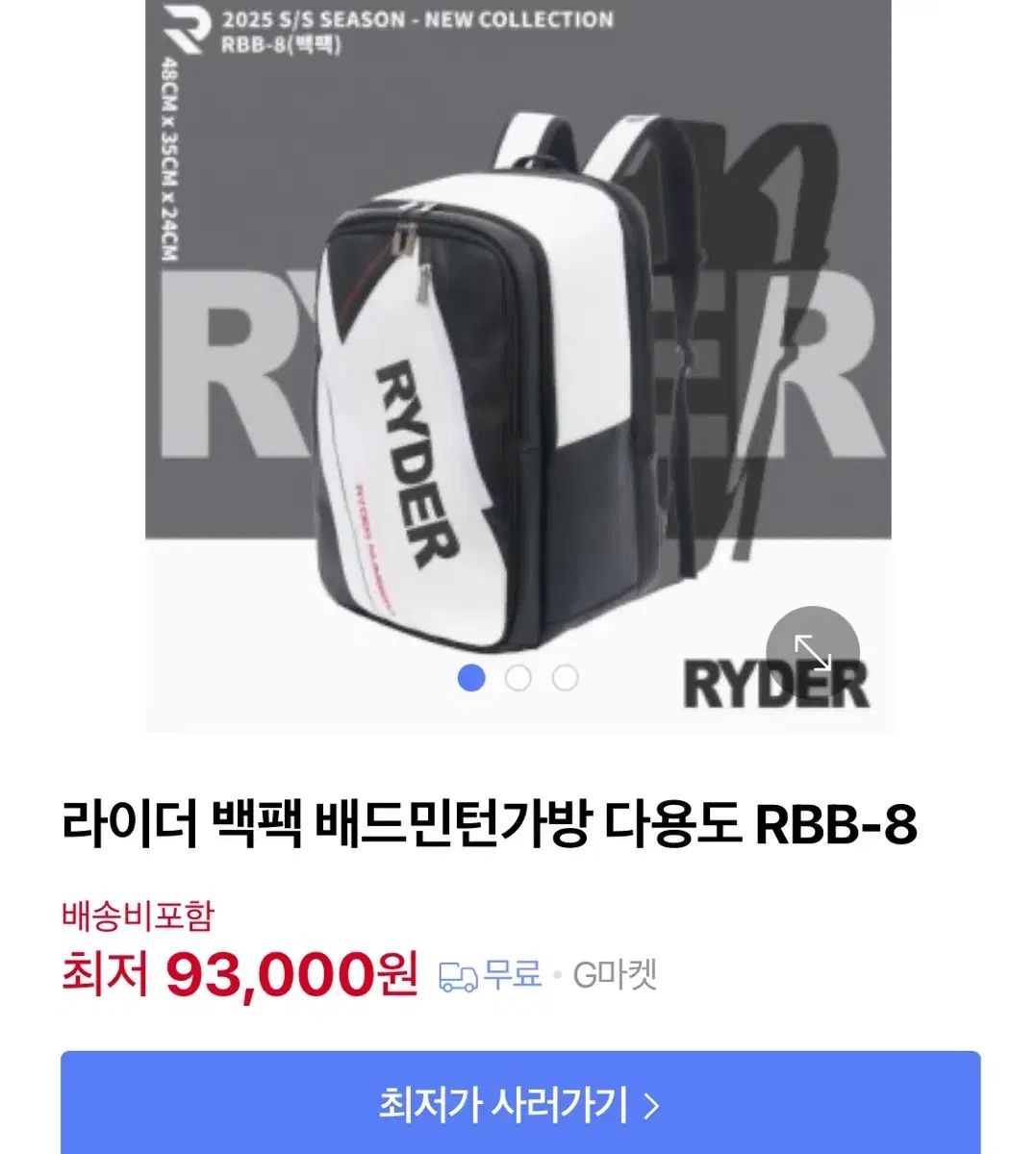Jump to the third image dot
Image resolution: width=1036 pixels, height=1154 pixels.
click(x=565, y=678)
